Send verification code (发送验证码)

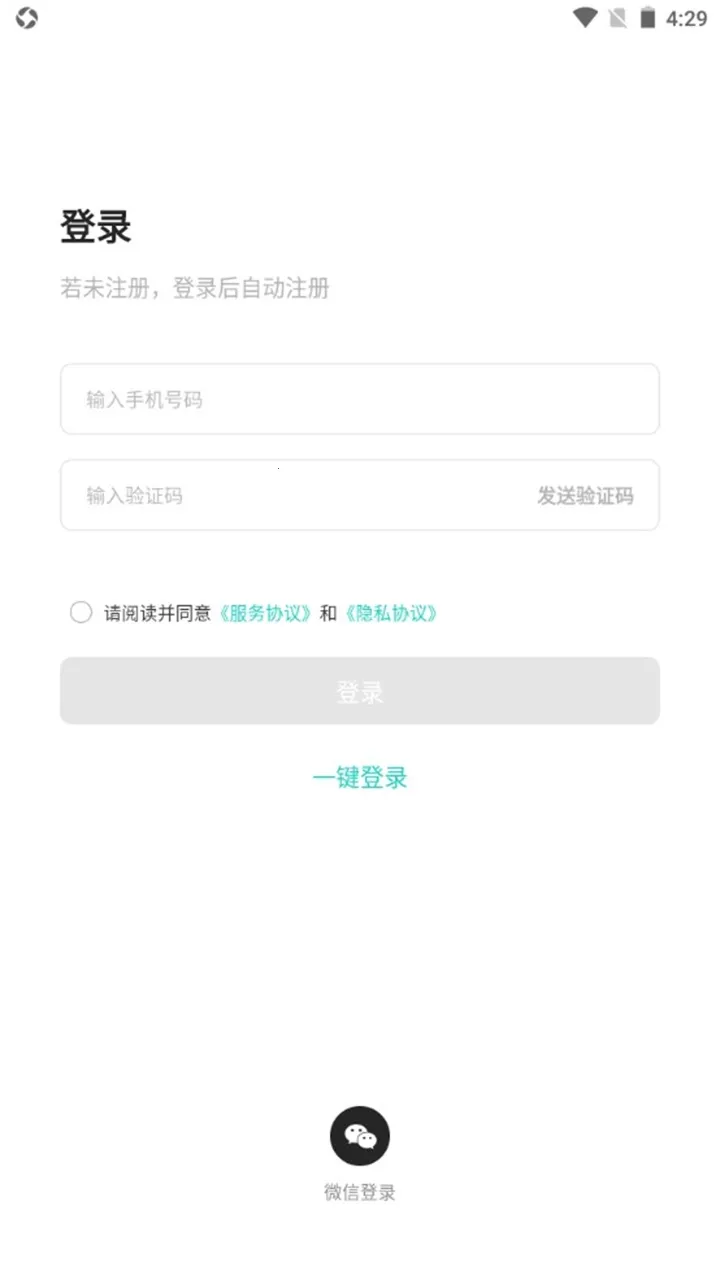tap(585, 495)
